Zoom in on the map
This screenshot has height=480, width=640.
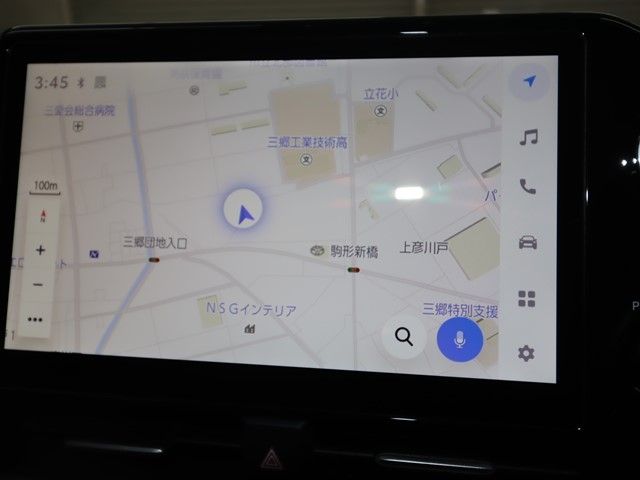40,250
